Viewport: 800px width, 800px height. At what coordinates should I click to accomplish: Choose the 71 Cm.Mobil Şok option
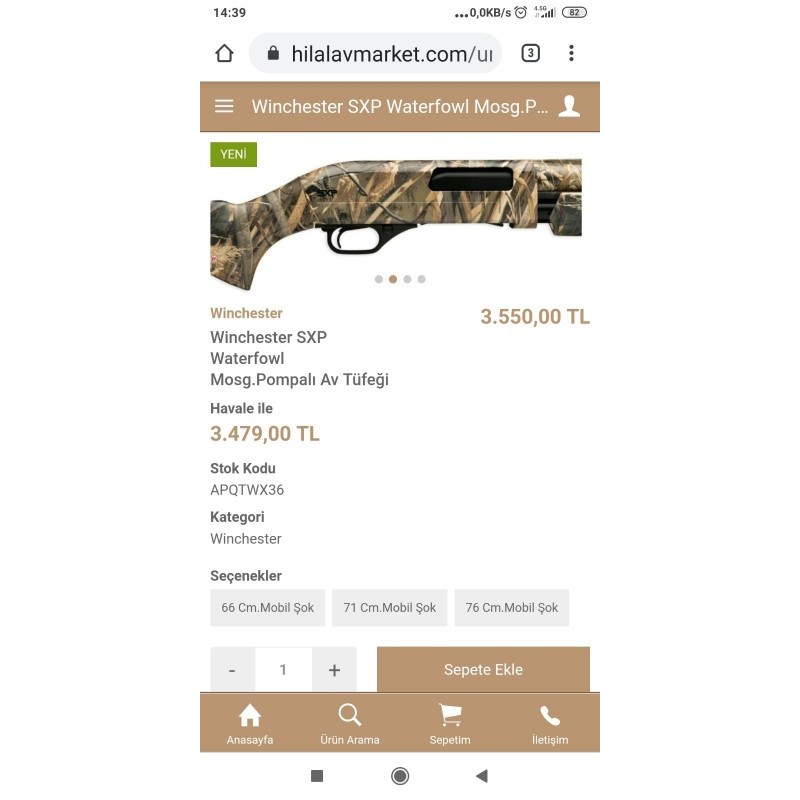click(x=389, y=607)
